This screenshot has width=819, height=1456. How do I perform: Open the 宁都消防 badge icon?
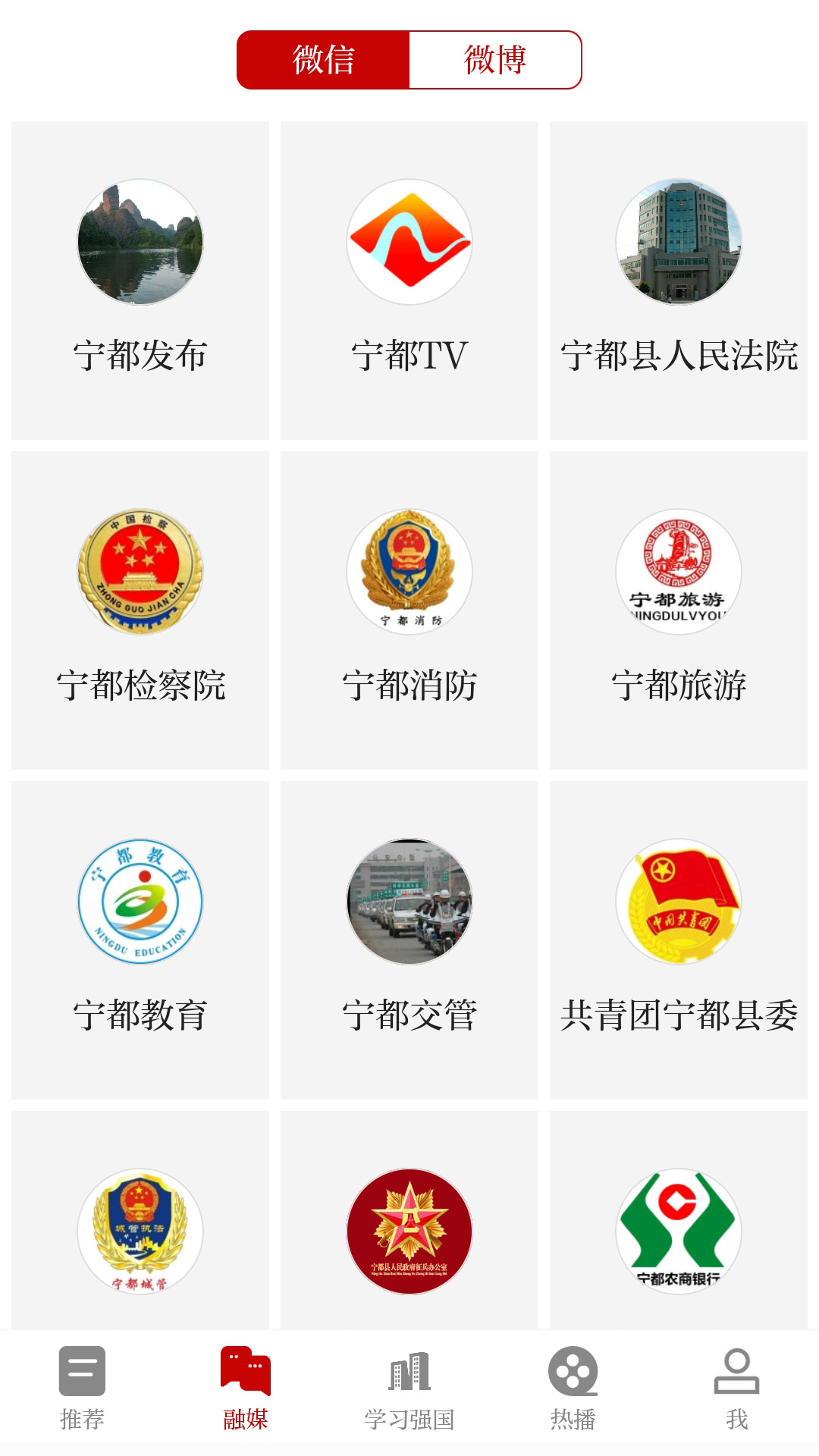tap(409, 573)
